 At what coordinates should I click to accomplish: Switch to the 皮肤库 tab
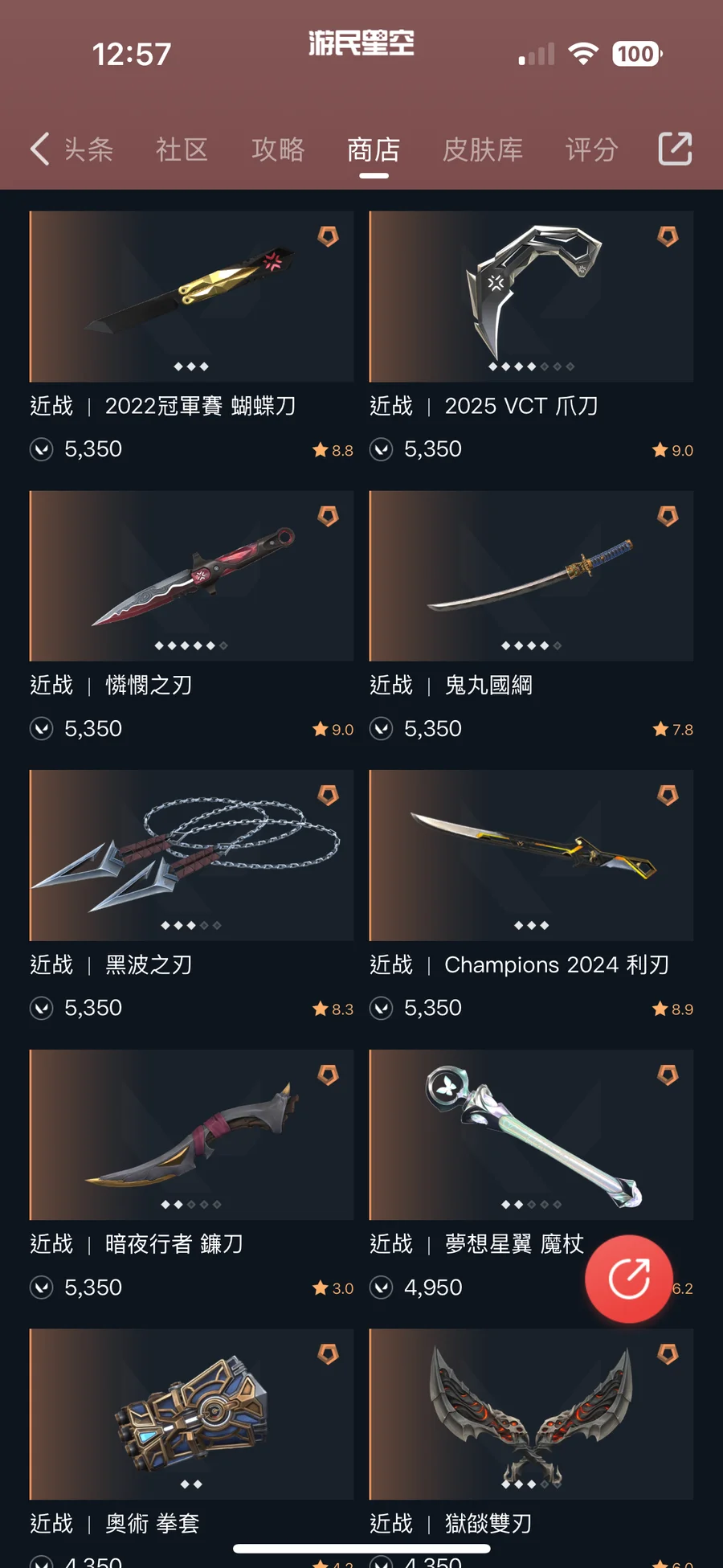point(483,149)
